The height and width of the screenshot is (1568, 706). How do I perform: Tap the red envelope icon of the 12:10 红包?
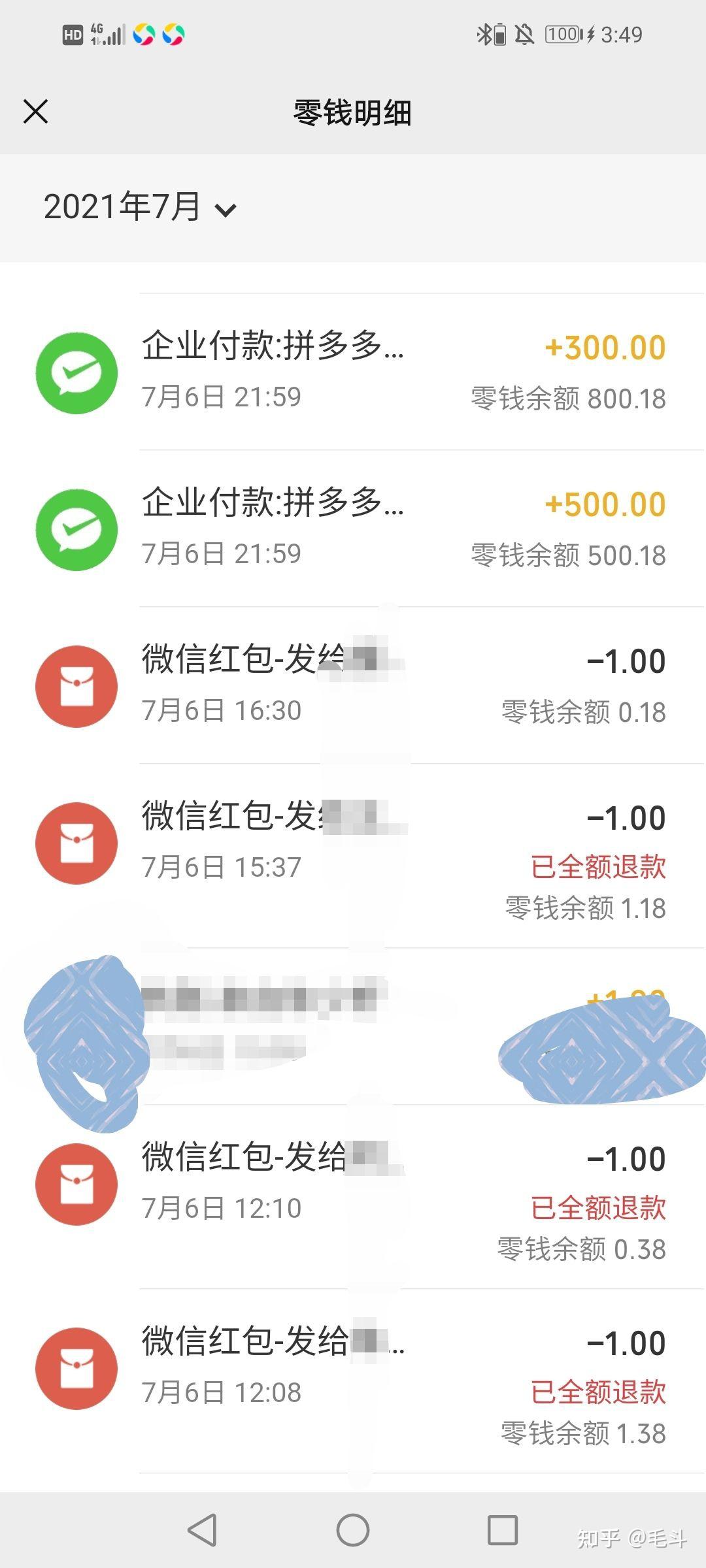76,1184
